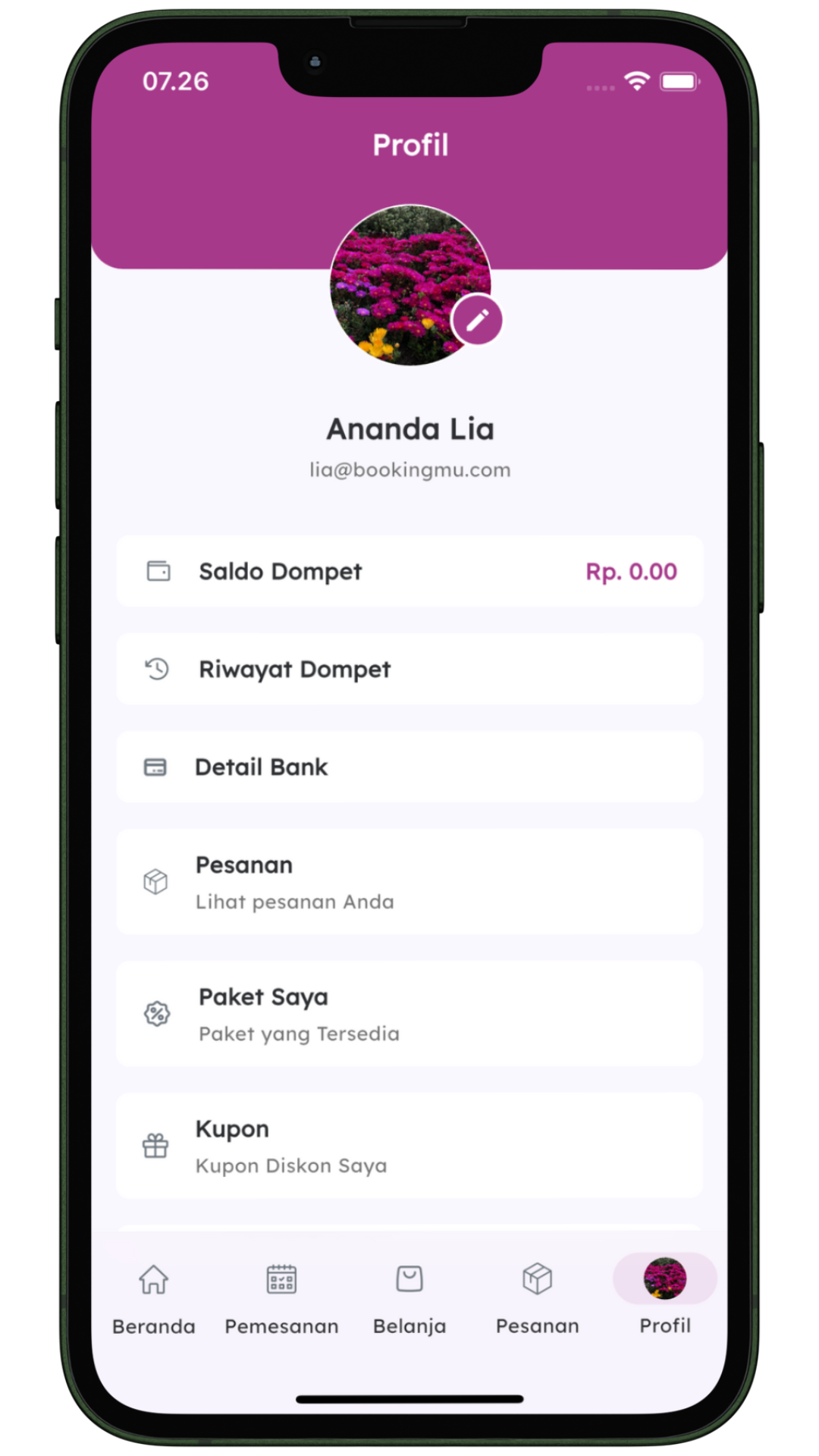Viewport: 819px width, 1456px height.
Task: Open Riwayat Dompet history
Action: click(409, 669)
